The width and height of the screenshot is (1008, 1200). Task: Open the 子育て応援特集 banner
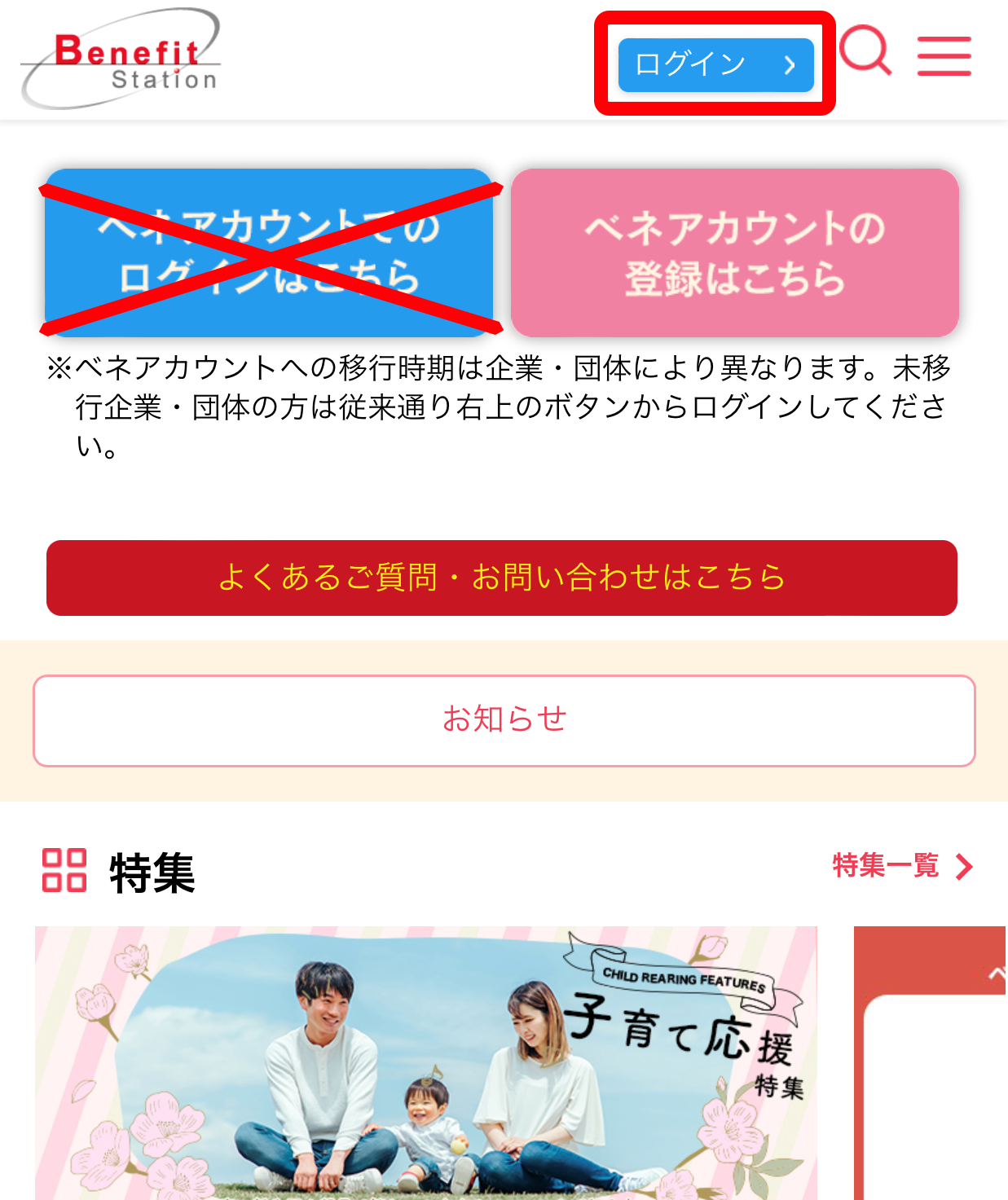(425, 1062)
